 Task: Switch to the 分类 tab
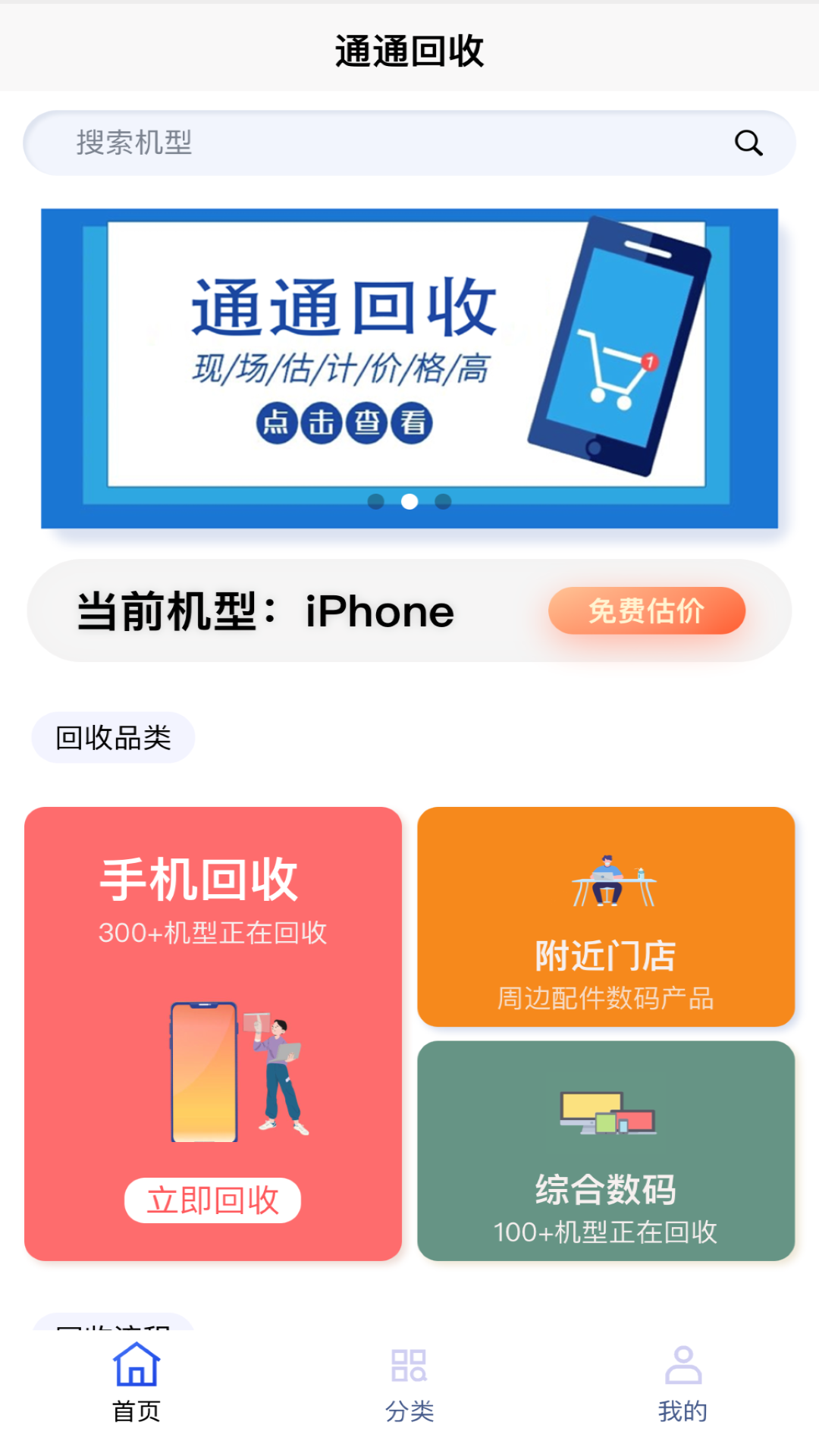tap(409, 1382)
